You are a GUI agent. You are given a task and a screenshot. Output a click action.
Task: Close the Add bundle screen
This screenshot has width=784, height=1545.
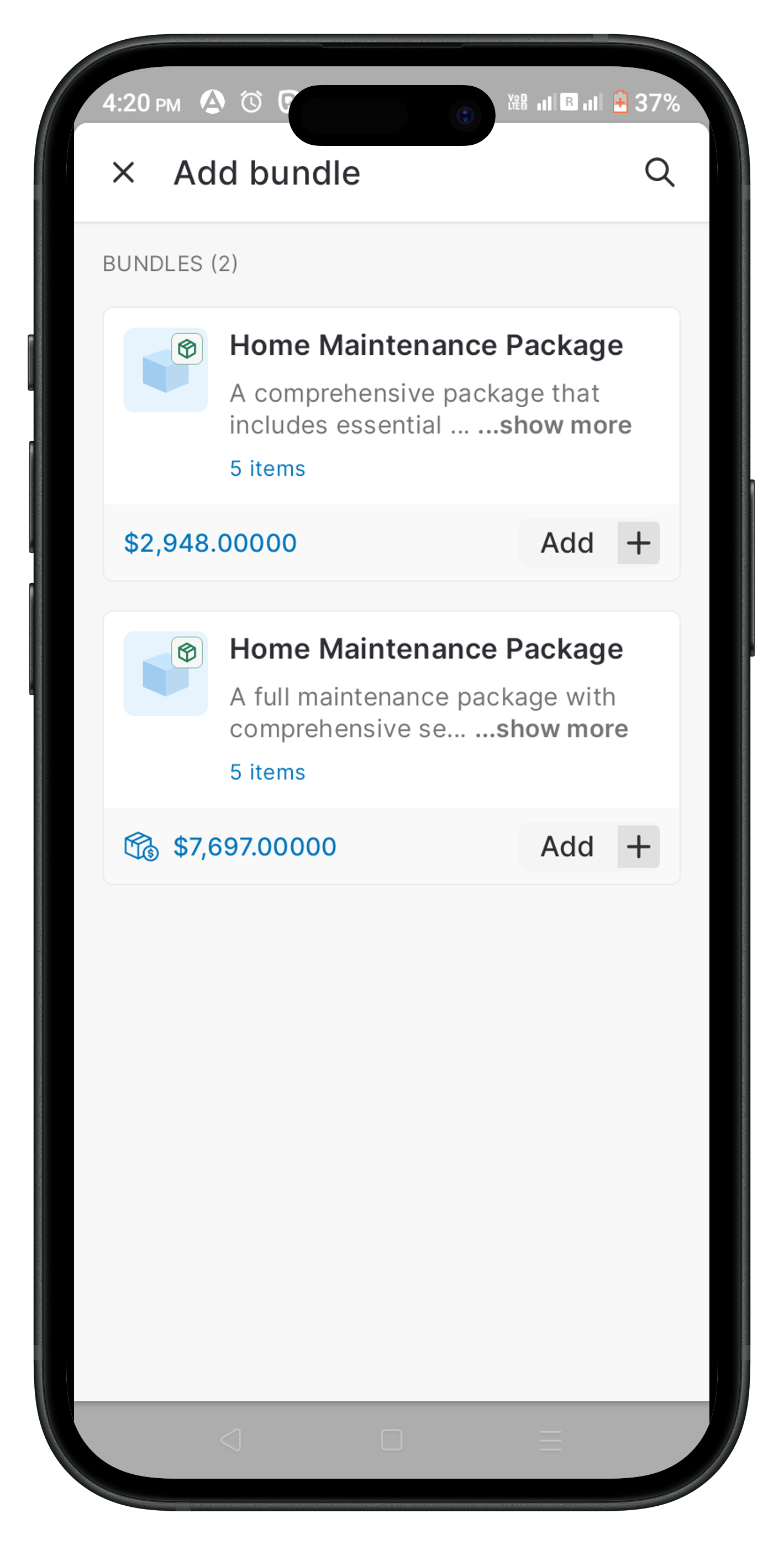point(124,173)
